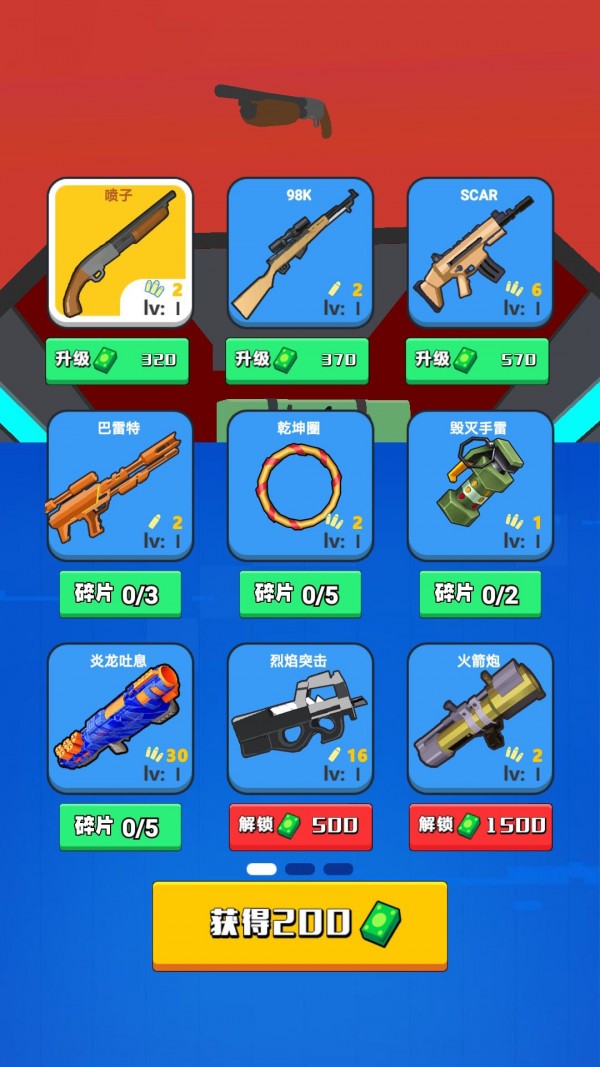Upgrade 98K for 370 cash
Viewport: 600px width, 1067px height.
point(297,360)
